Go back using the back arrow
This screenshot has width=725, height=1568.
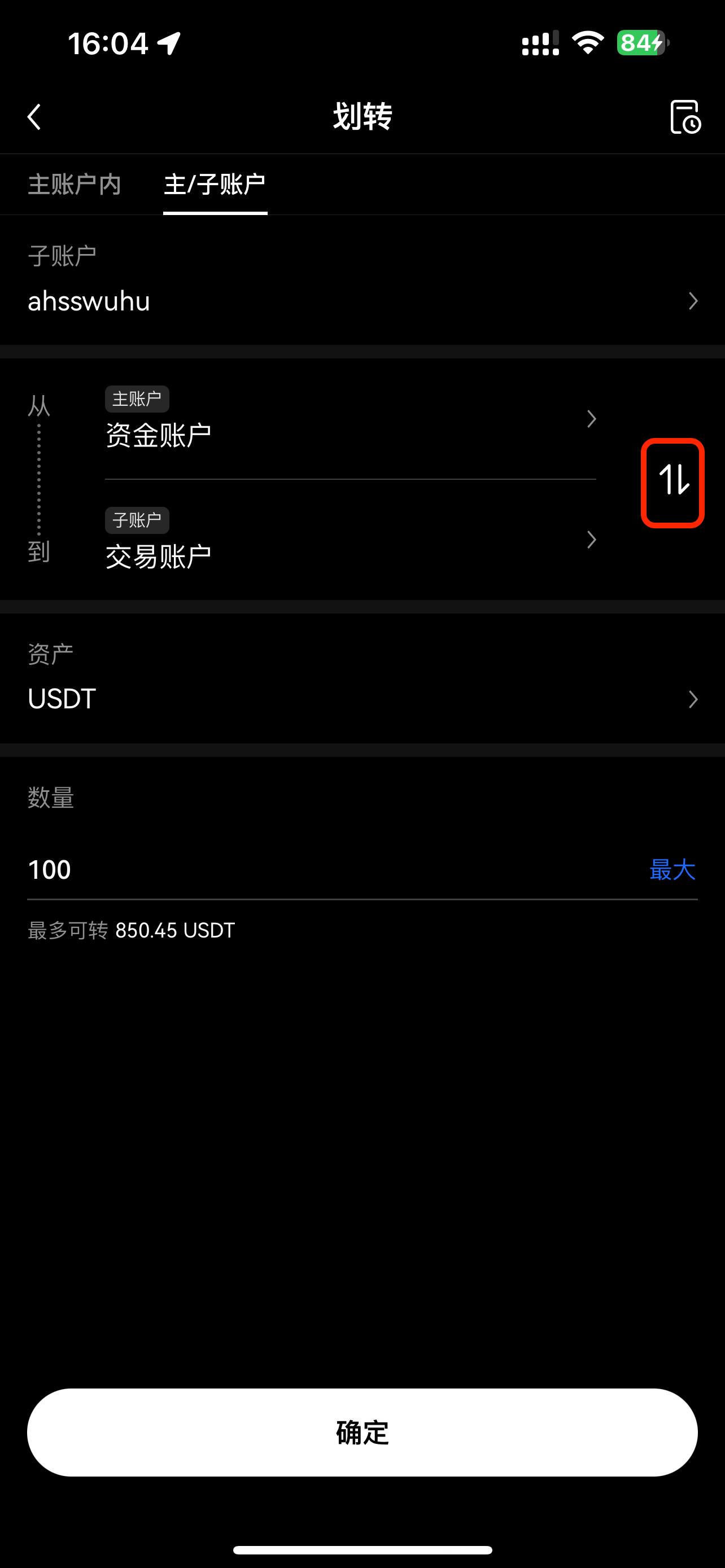tap(34, 117)
